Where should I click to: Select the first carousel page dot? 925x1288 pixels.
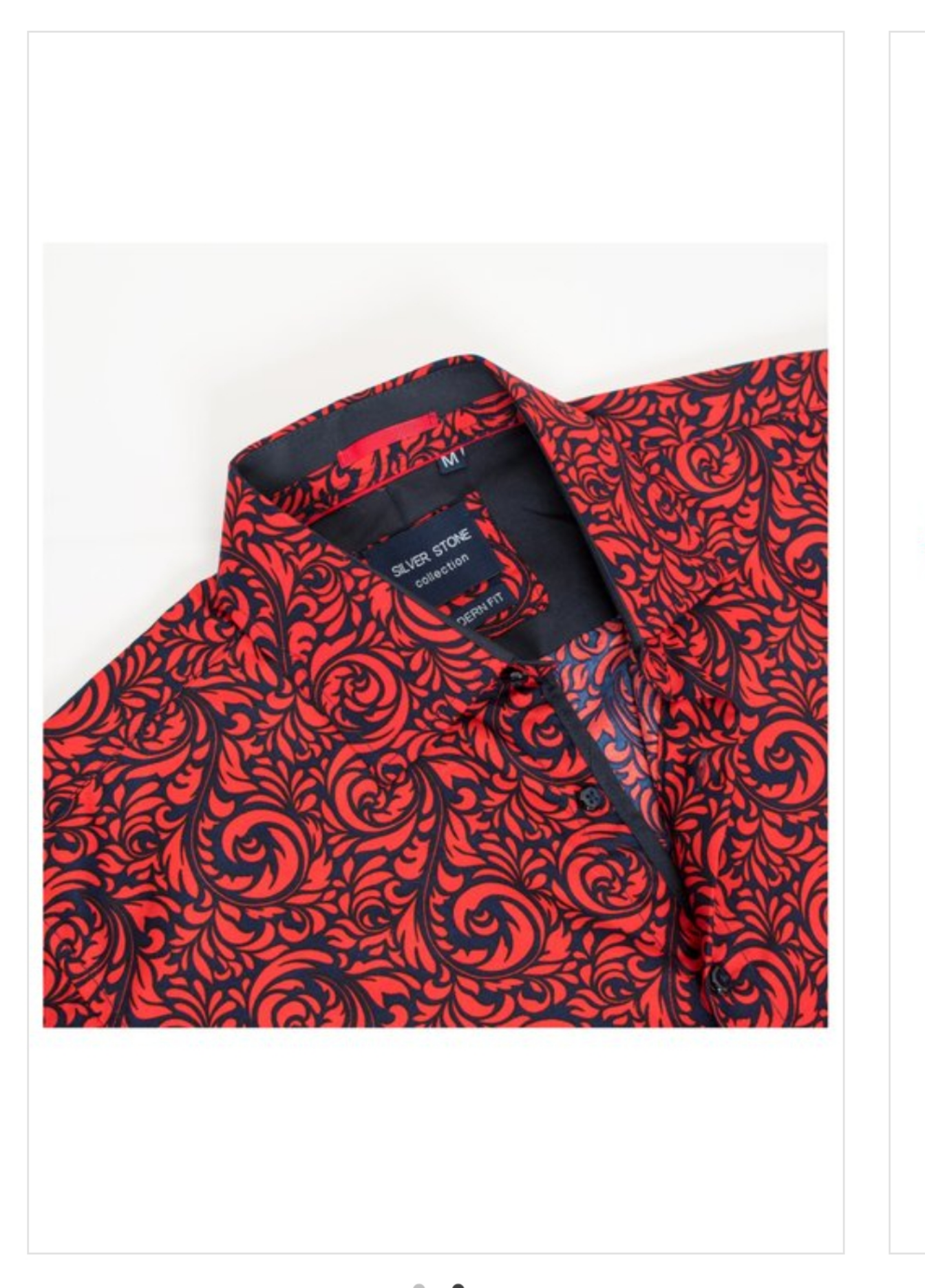pos(419,1285)
